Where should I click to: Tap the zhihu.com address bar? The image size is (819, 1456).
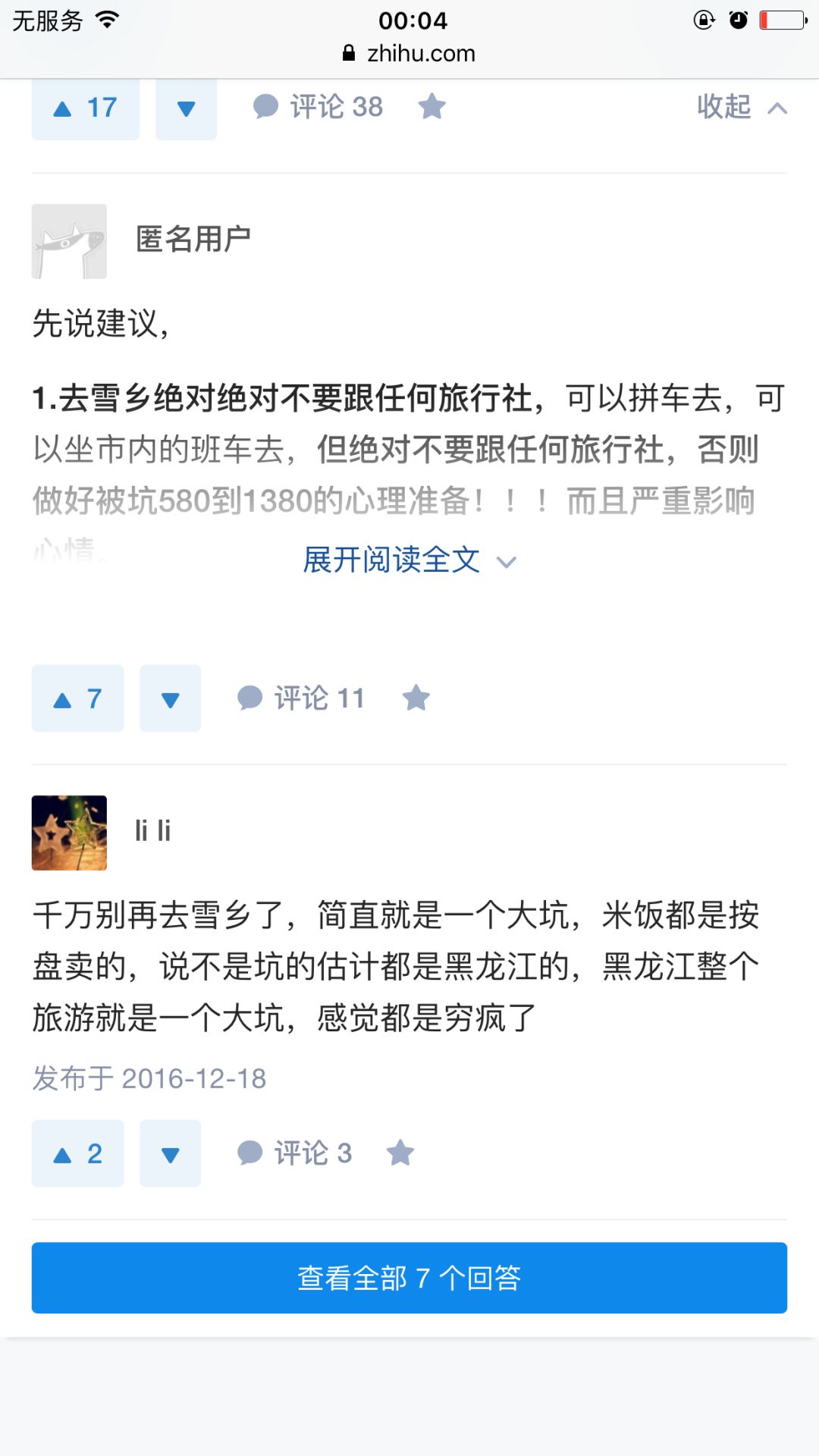pos(409,53)
